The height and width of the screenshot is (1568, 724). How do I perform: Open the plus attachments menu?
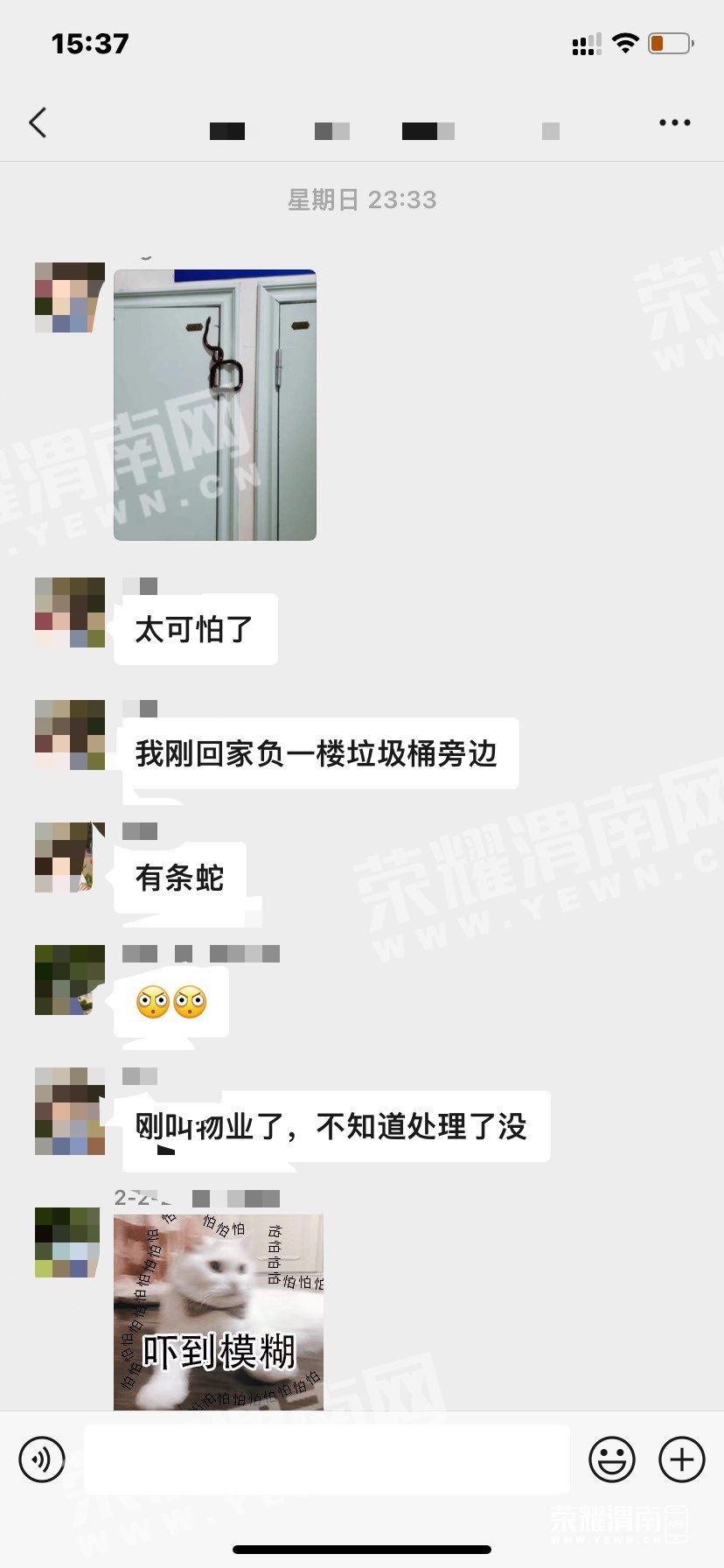point(681,1459)
